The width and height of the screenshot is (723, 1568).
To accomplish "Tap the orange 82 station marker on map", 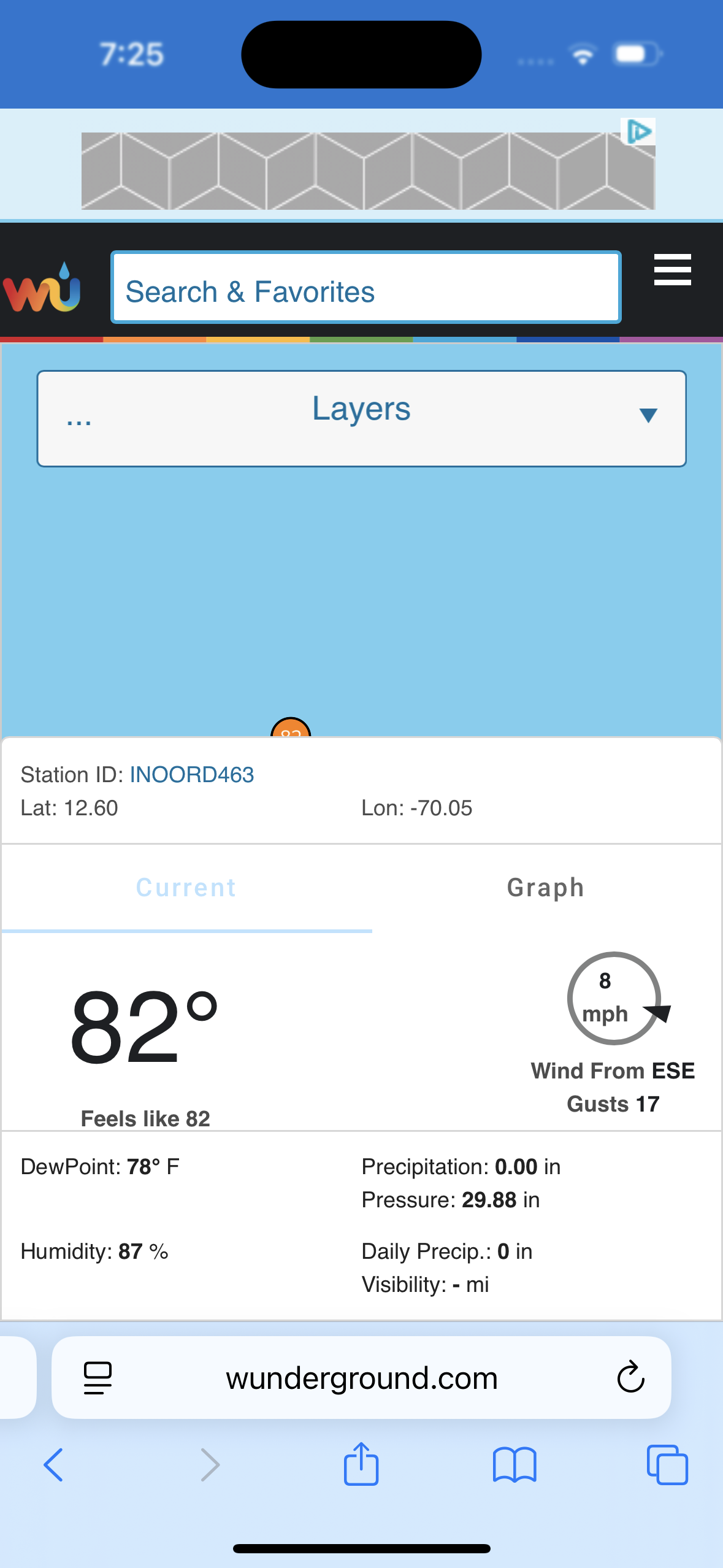I will (x=291, y=728).
